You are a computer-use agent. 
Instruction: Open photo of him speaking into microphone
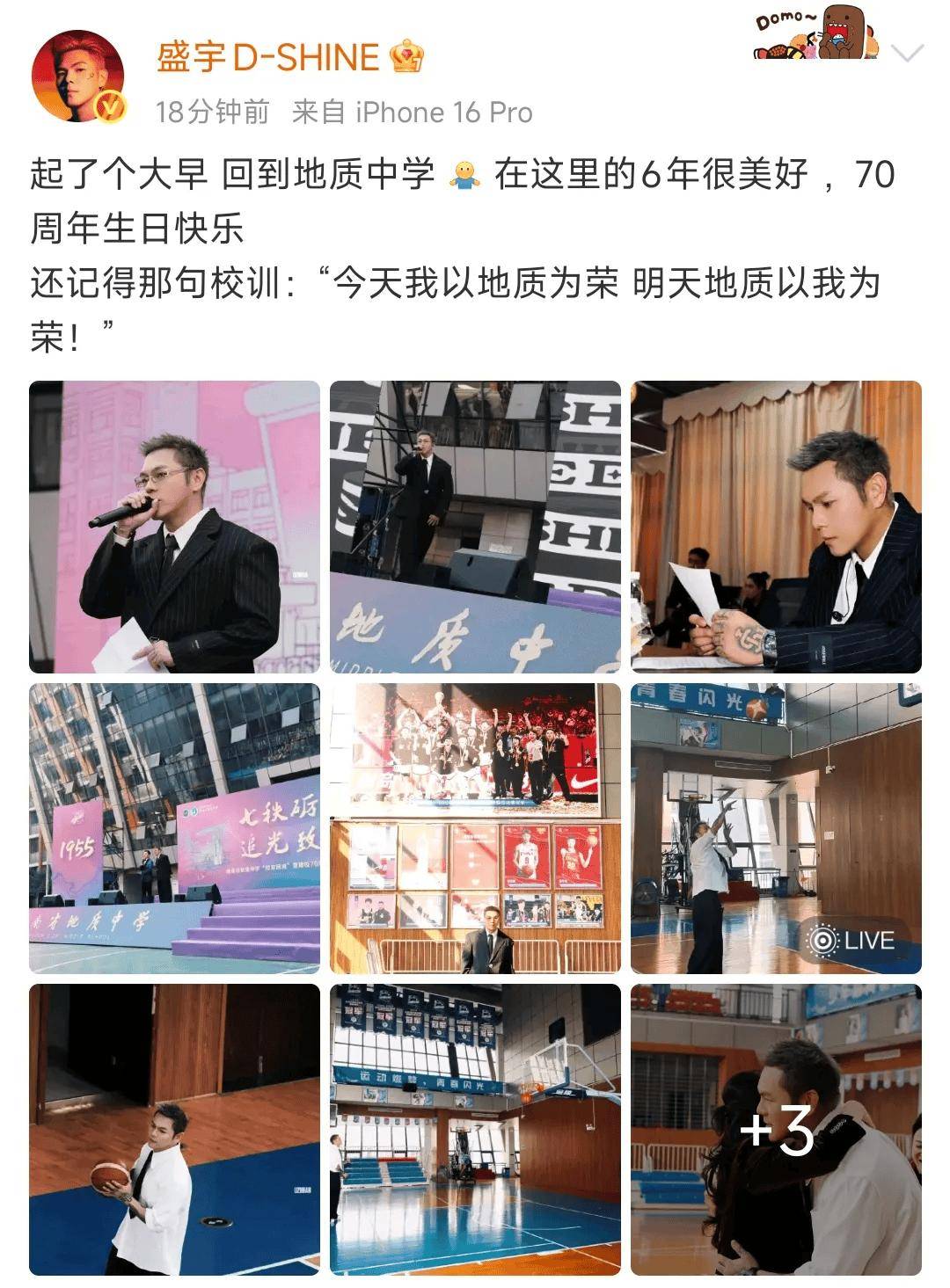[174, 527]
